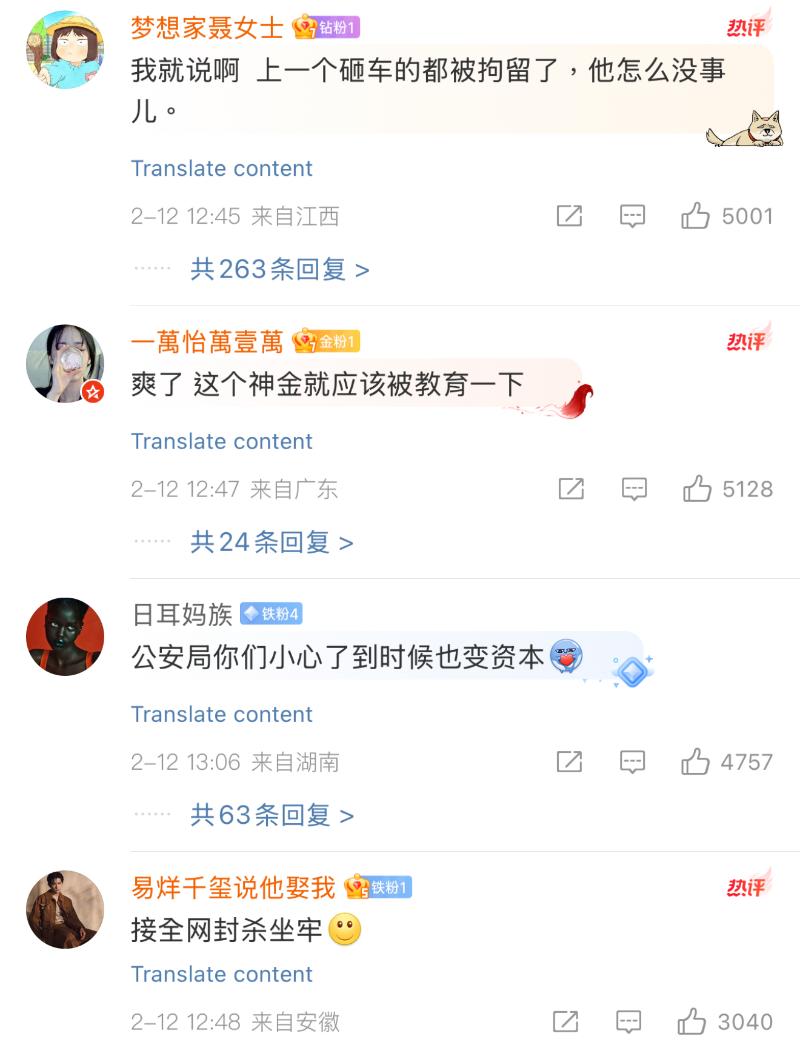This screenshot has width=800, height=1062.
Task: Show the 63 replies thread
Action: 271,815
